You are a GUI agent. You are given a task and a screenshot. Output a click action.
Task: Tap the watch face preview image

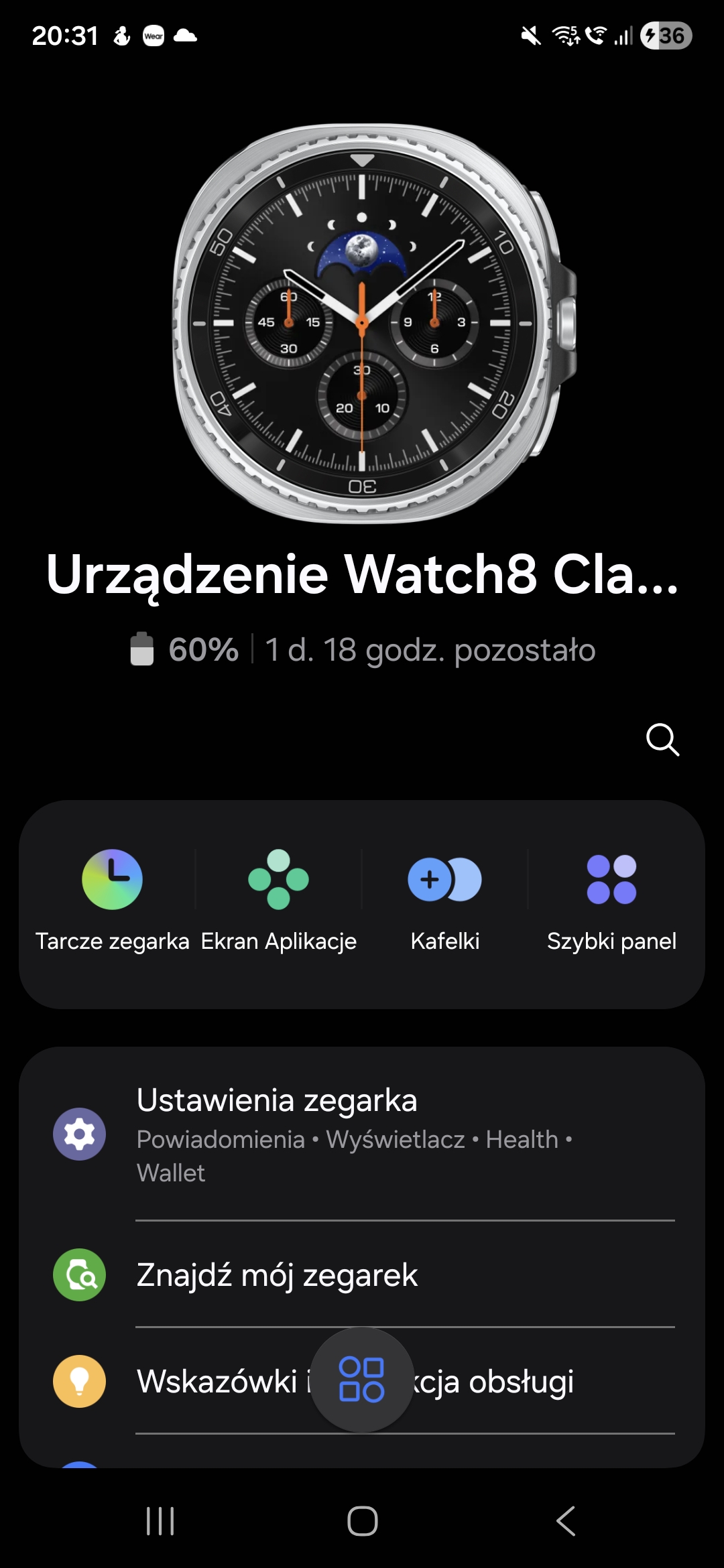point(362,323)
